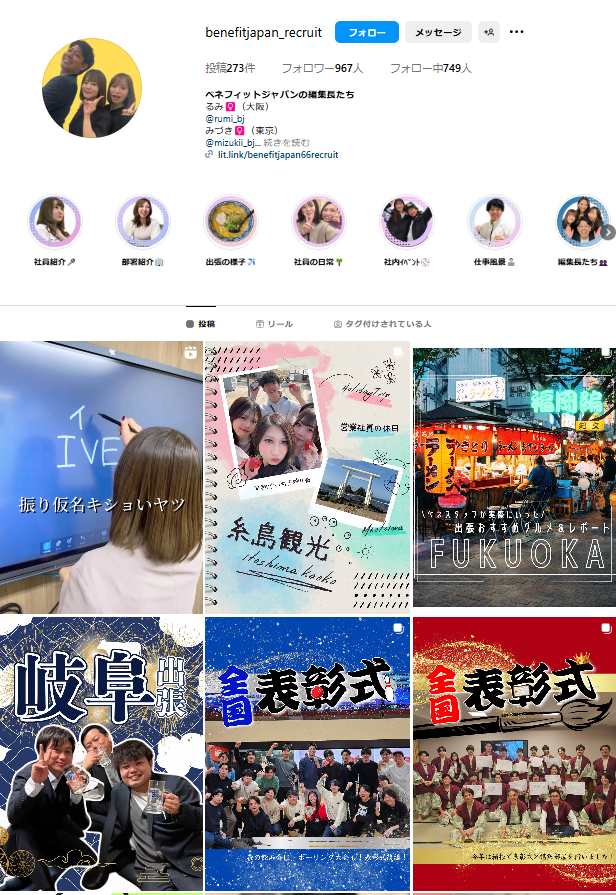Show more highlights with the right arrow

607,232
